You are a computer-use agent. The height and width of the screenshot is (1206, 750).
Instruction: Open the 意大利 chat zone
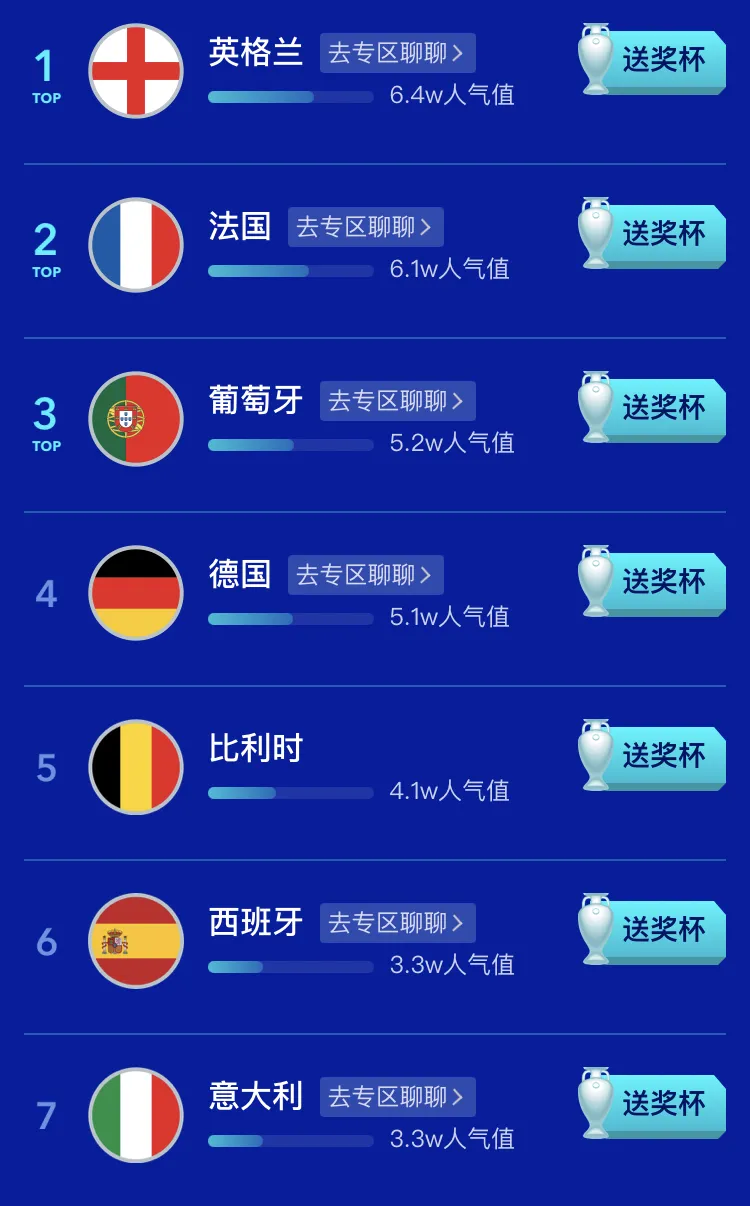397,1097
